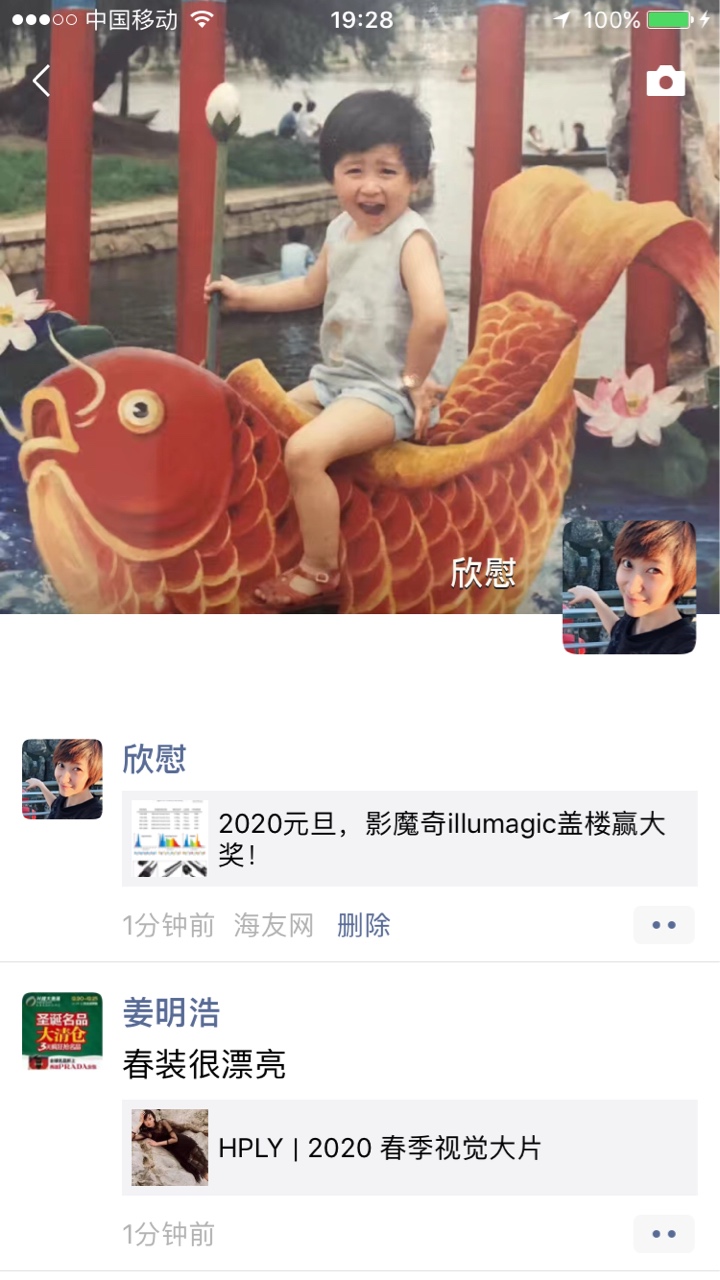Open like/comment menu on 姜明浩's post
Viewport: 720px width, 1280px height.
[x=663, y=1234]
